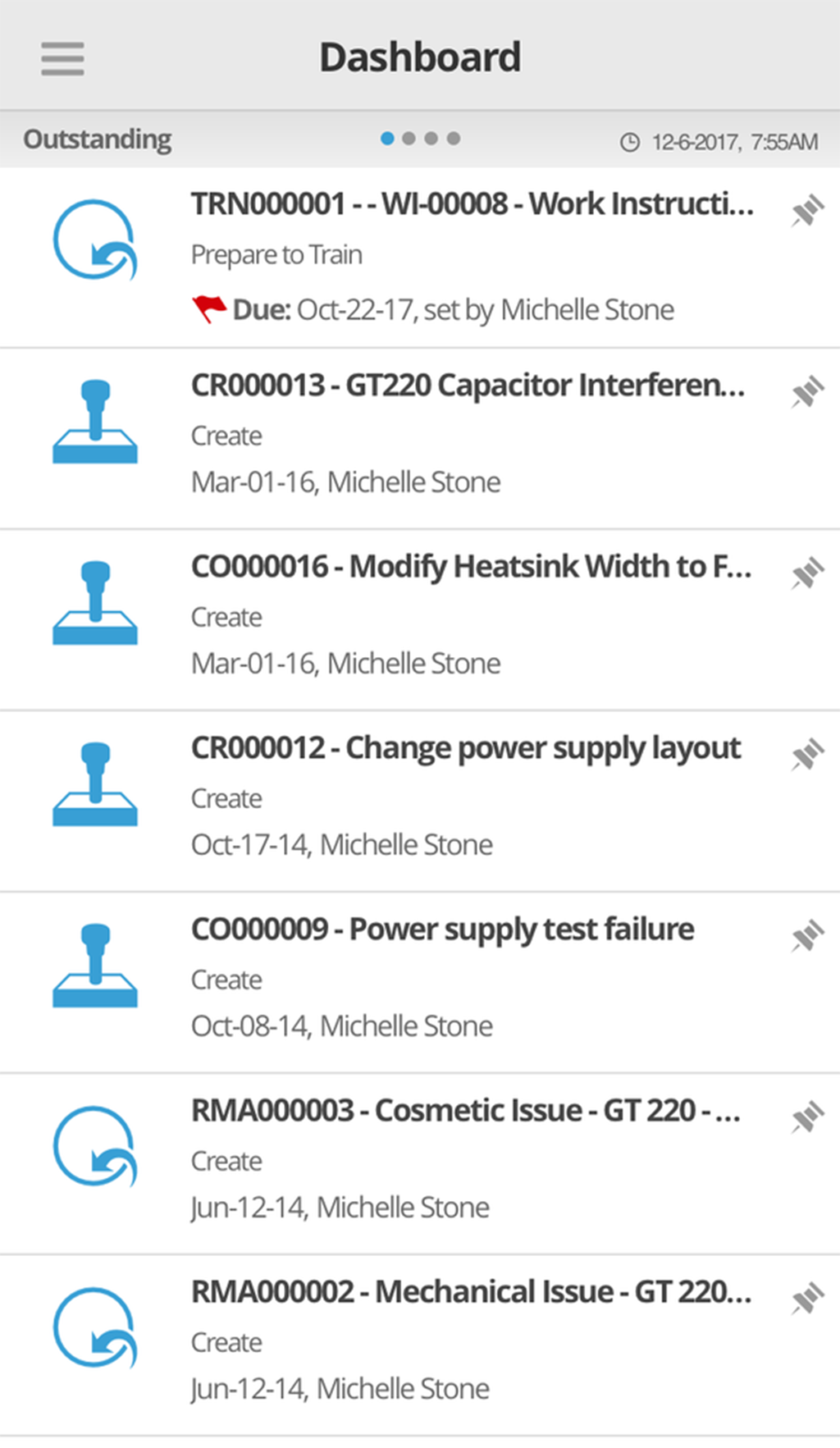Open the hamburger navigation menu

(62, 59)
